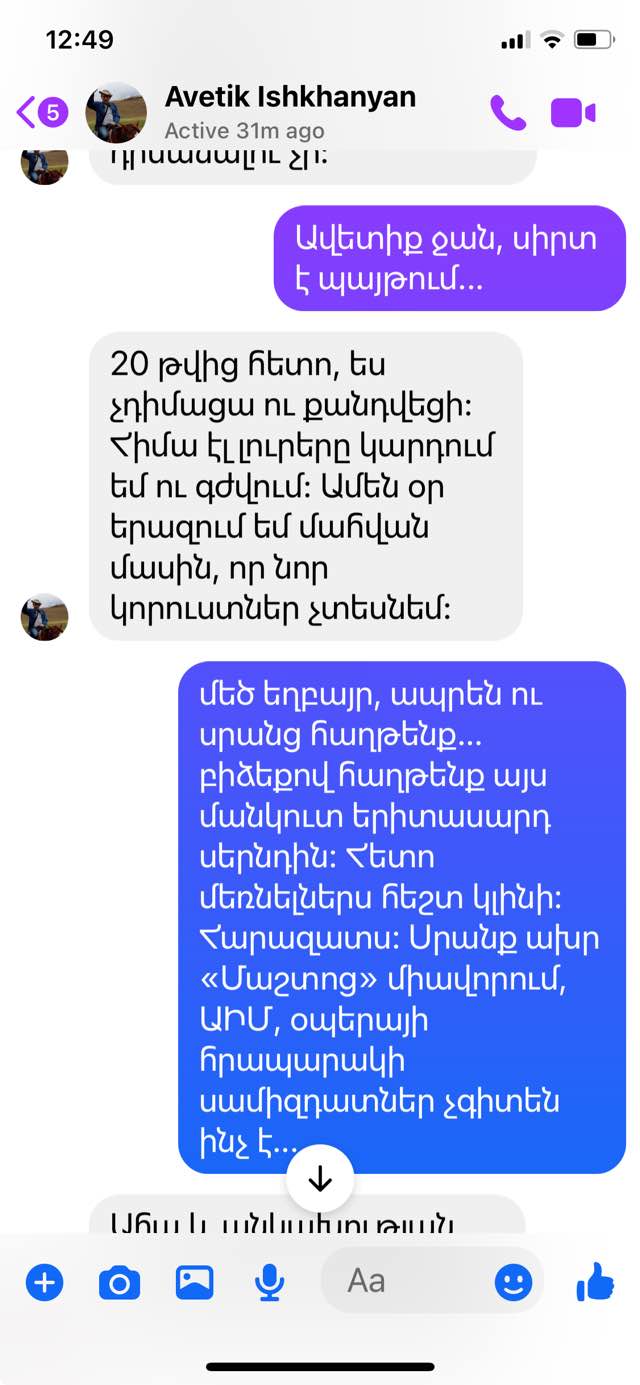Open the emoji picker
The width and height of the screenshot is (640, 1385).
[513, 1281]
